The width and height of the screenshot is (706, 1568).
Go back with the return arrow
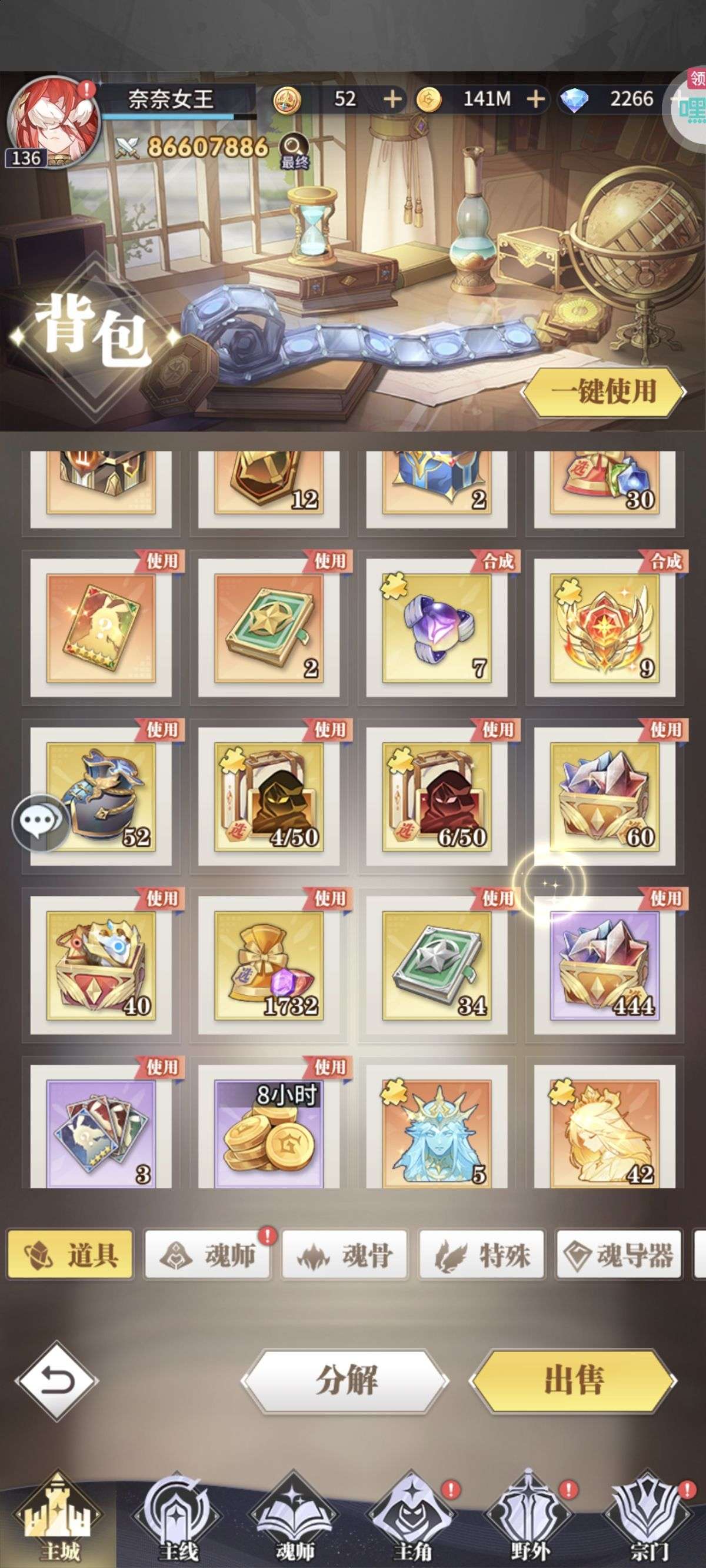click(56, 1380)
